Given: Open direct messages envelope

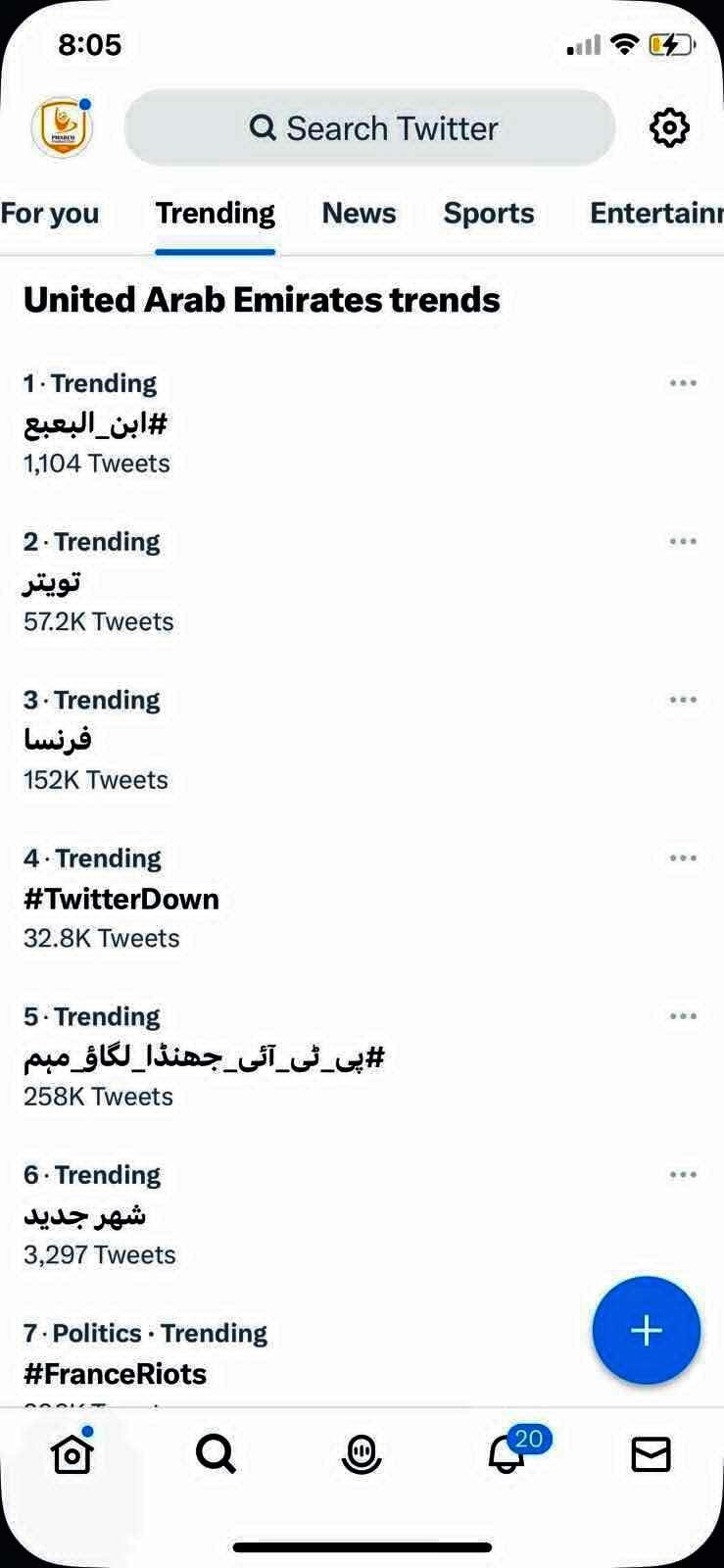Looking at the screenshot, I should 651,1454.
